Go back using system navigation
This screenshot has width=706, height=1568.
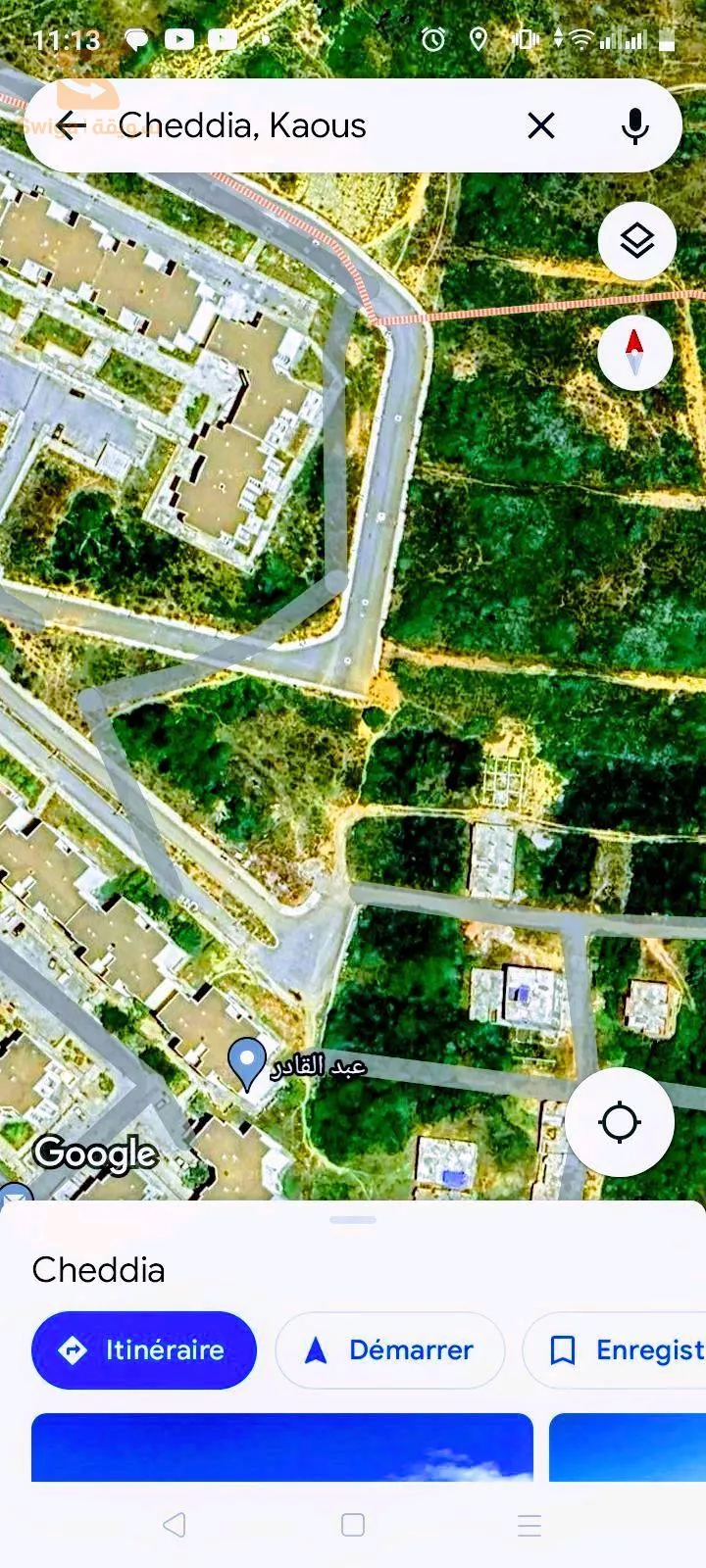click(x=175, y=1525)
